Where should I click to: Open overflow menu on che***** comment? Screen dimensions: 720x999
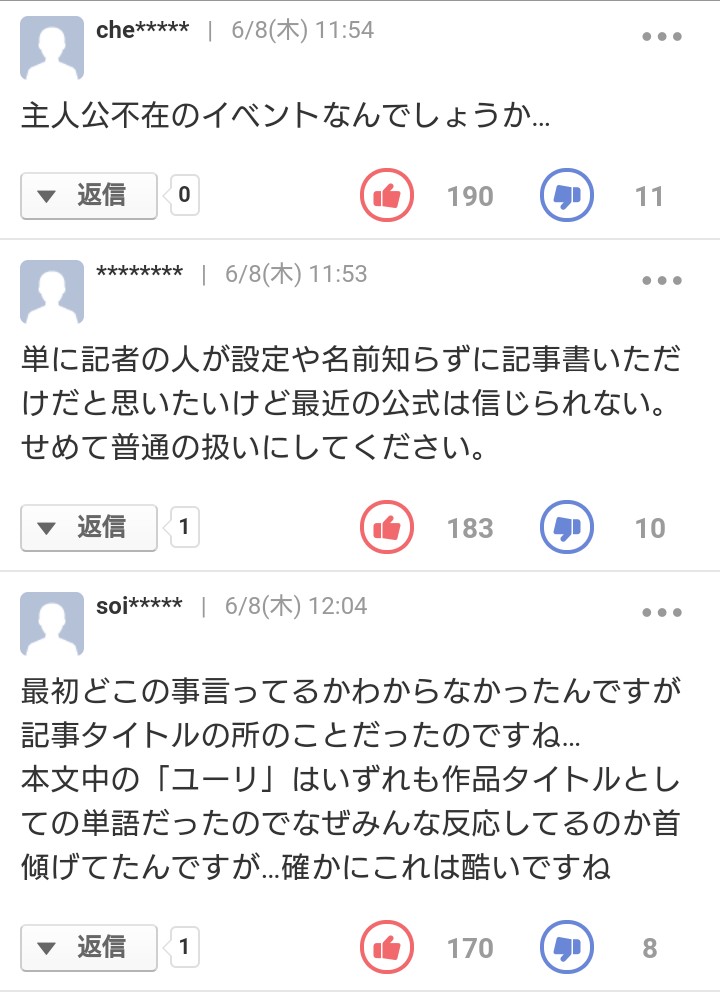coord(661,36)
